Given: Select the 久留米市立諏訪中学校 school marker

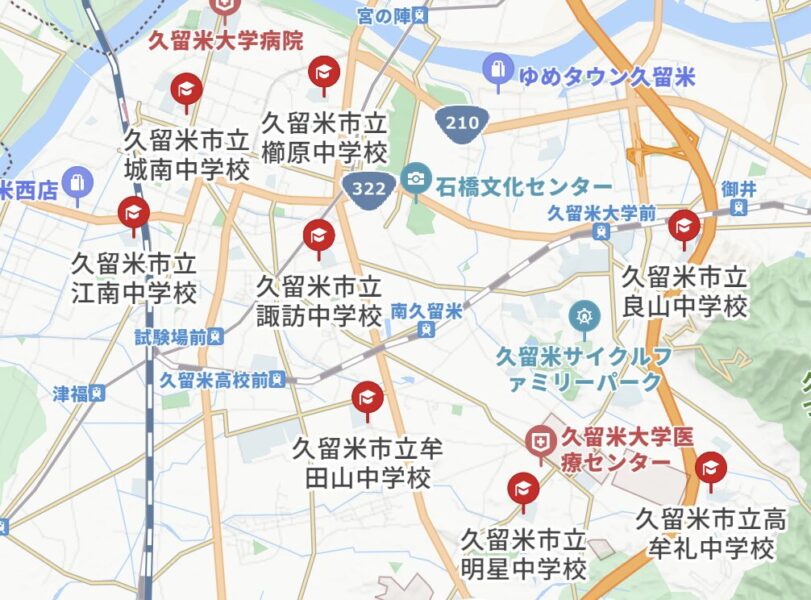Looking at the screenshot, I should [x=319, y=237].
